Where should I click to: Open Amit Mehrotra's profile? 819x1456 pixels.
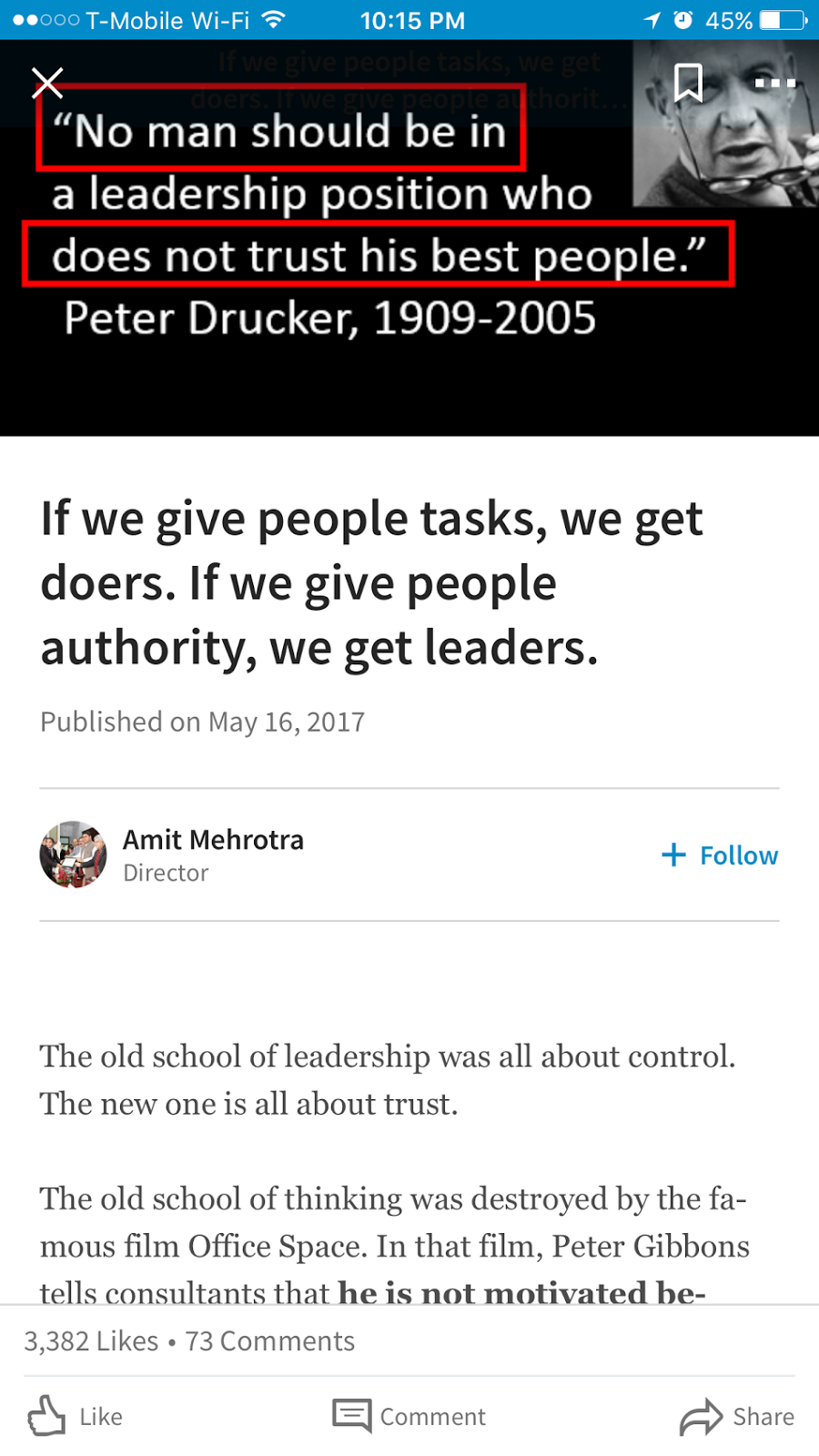click(212, 841)
